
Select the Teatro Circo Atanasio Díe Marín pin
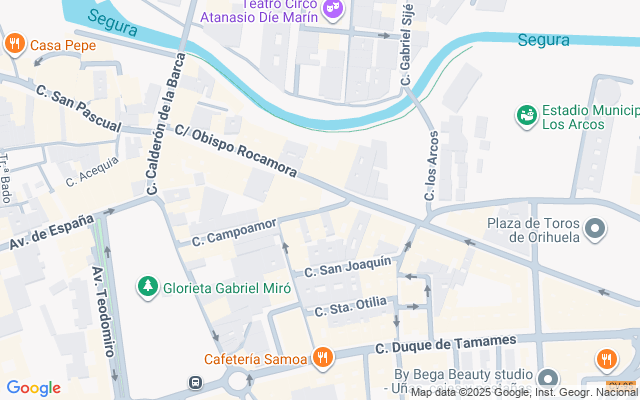[334, 9]
